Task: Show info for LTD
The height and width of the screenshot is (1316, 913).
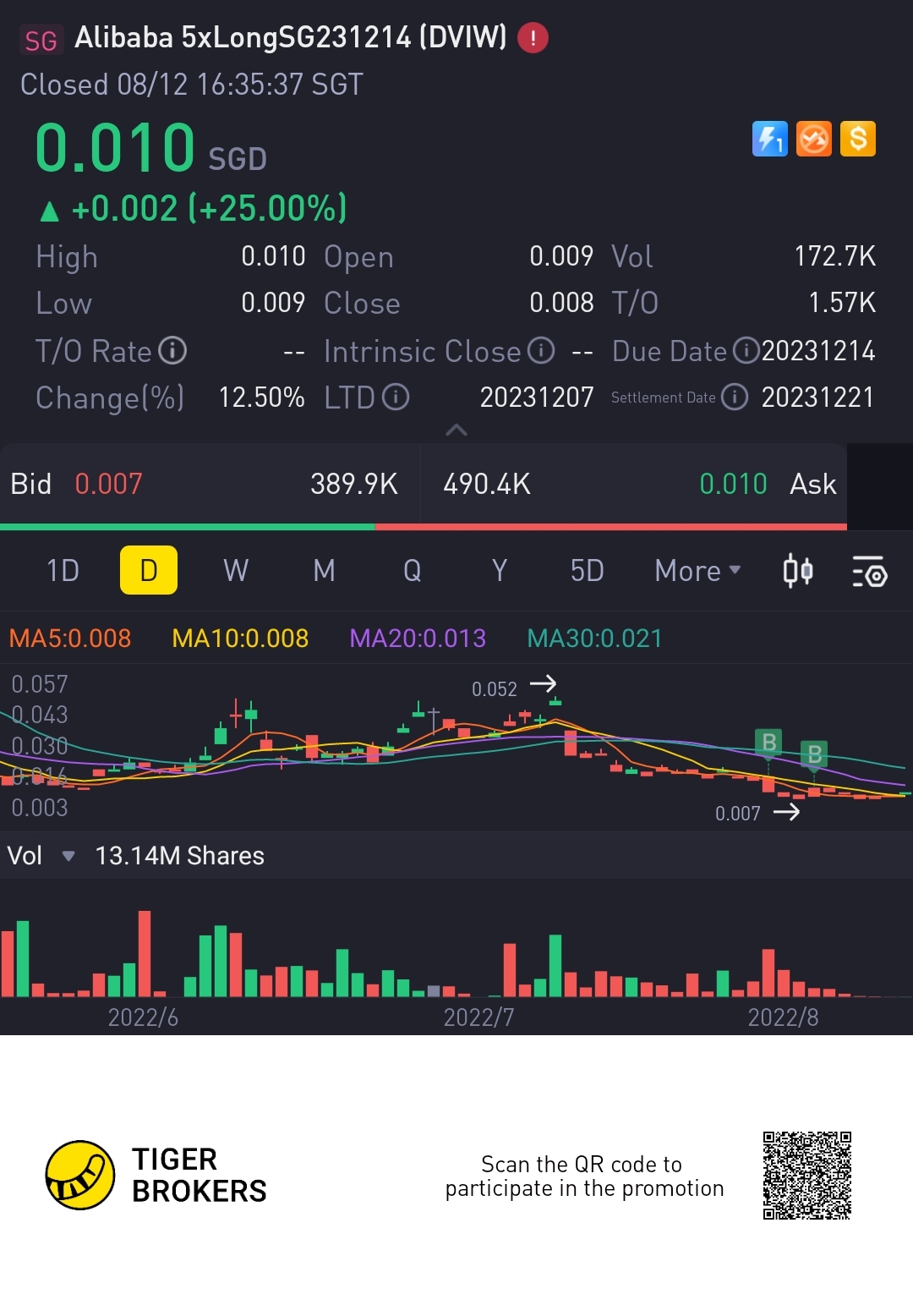Action: tap(396, 397)
